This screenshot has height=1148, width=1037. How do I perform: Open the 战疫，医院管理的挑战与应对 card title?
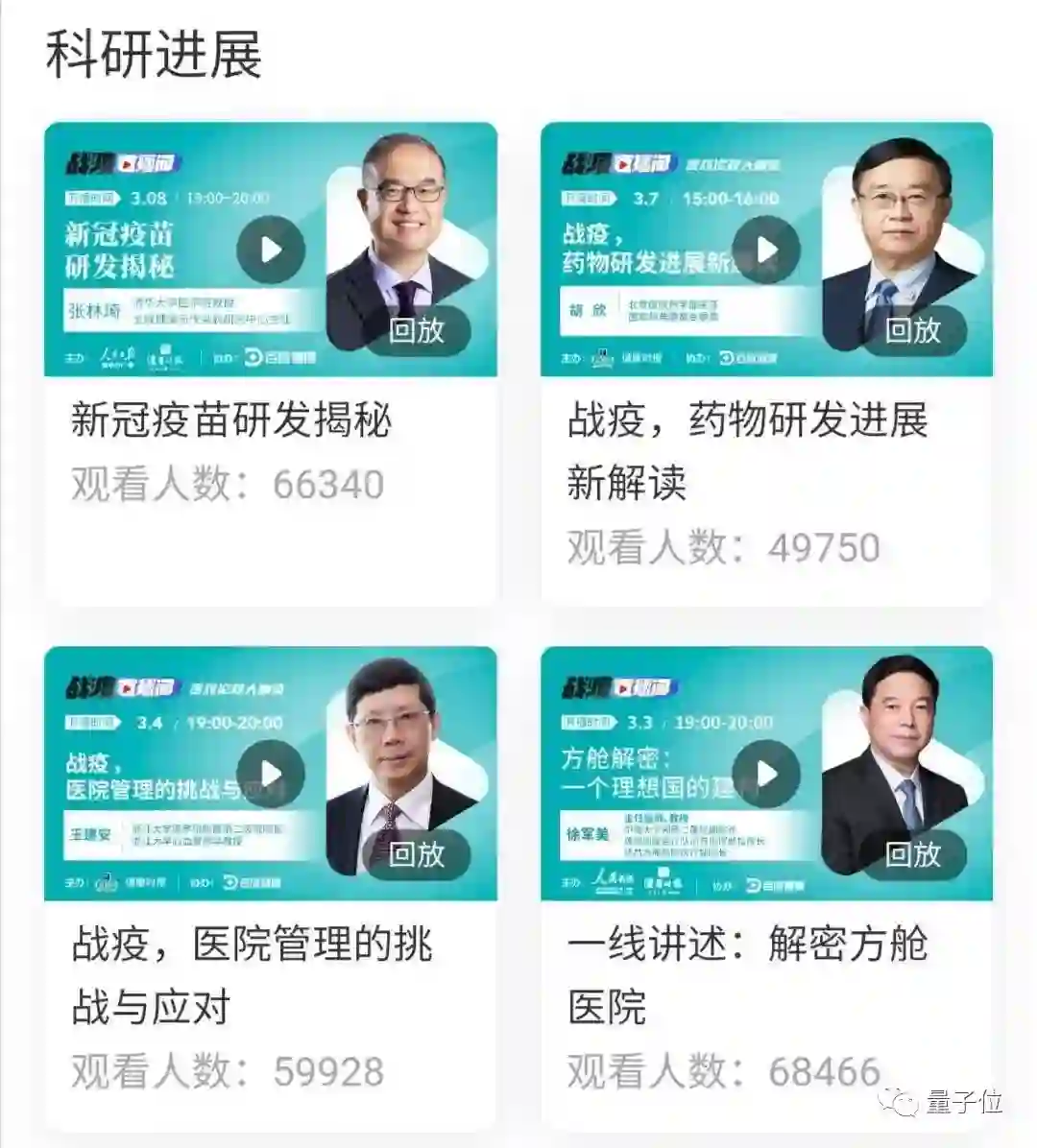[252, 975]
